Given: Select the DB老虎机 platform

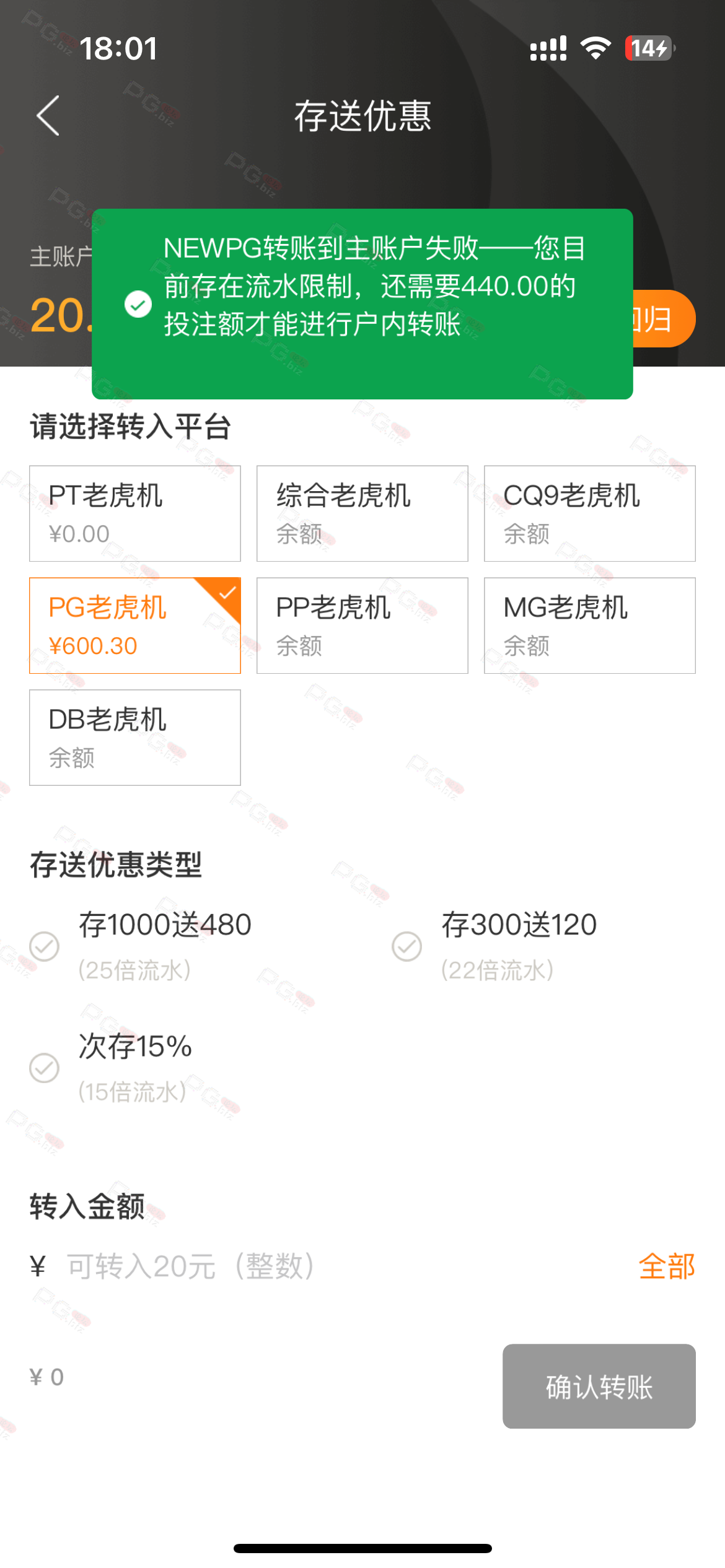Looking at the screenshot, I should (x=135, y=738).
